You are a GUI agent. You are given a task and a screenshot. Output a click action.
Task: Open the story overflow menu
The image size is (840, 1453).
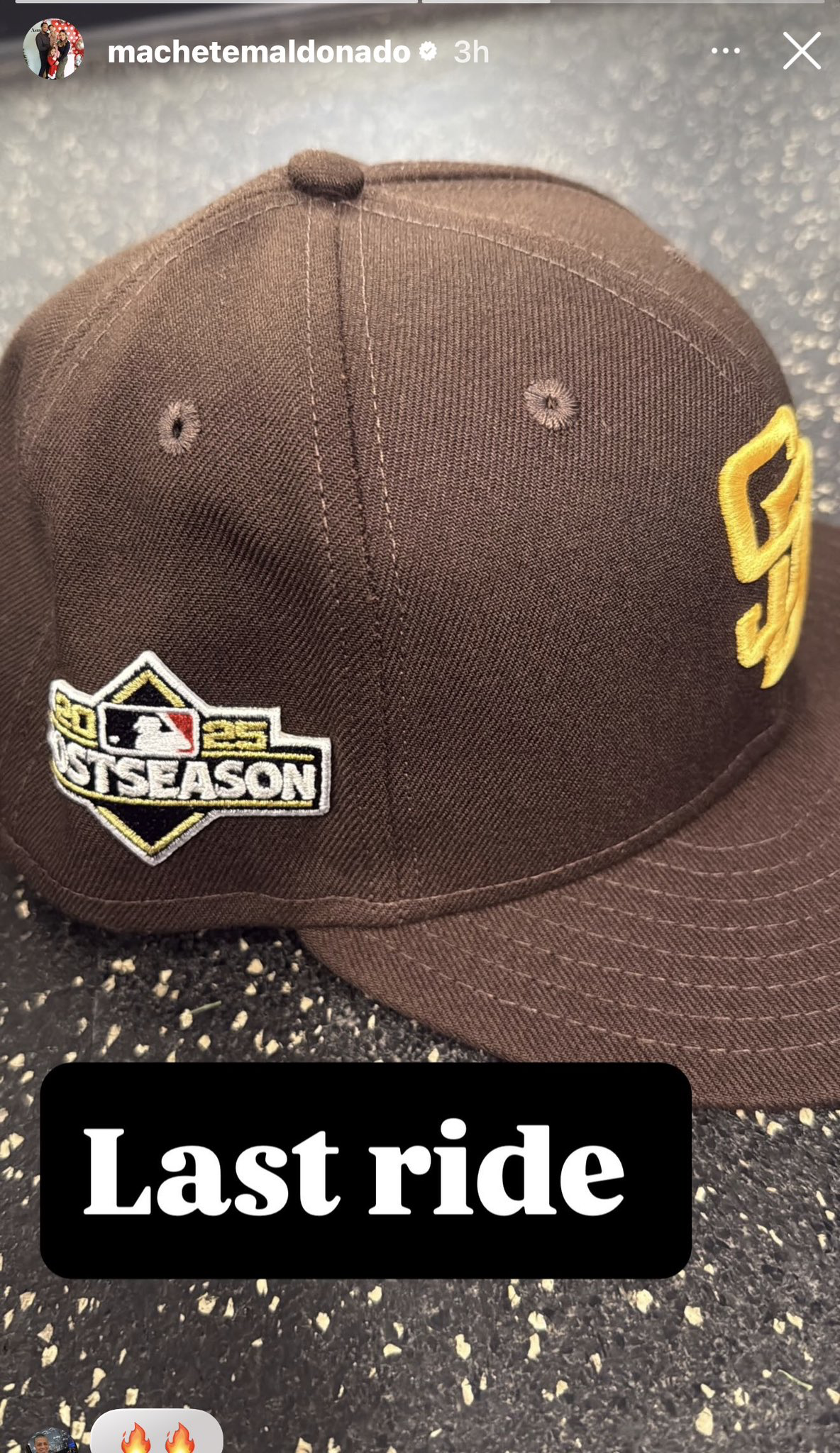pos(725,51)
